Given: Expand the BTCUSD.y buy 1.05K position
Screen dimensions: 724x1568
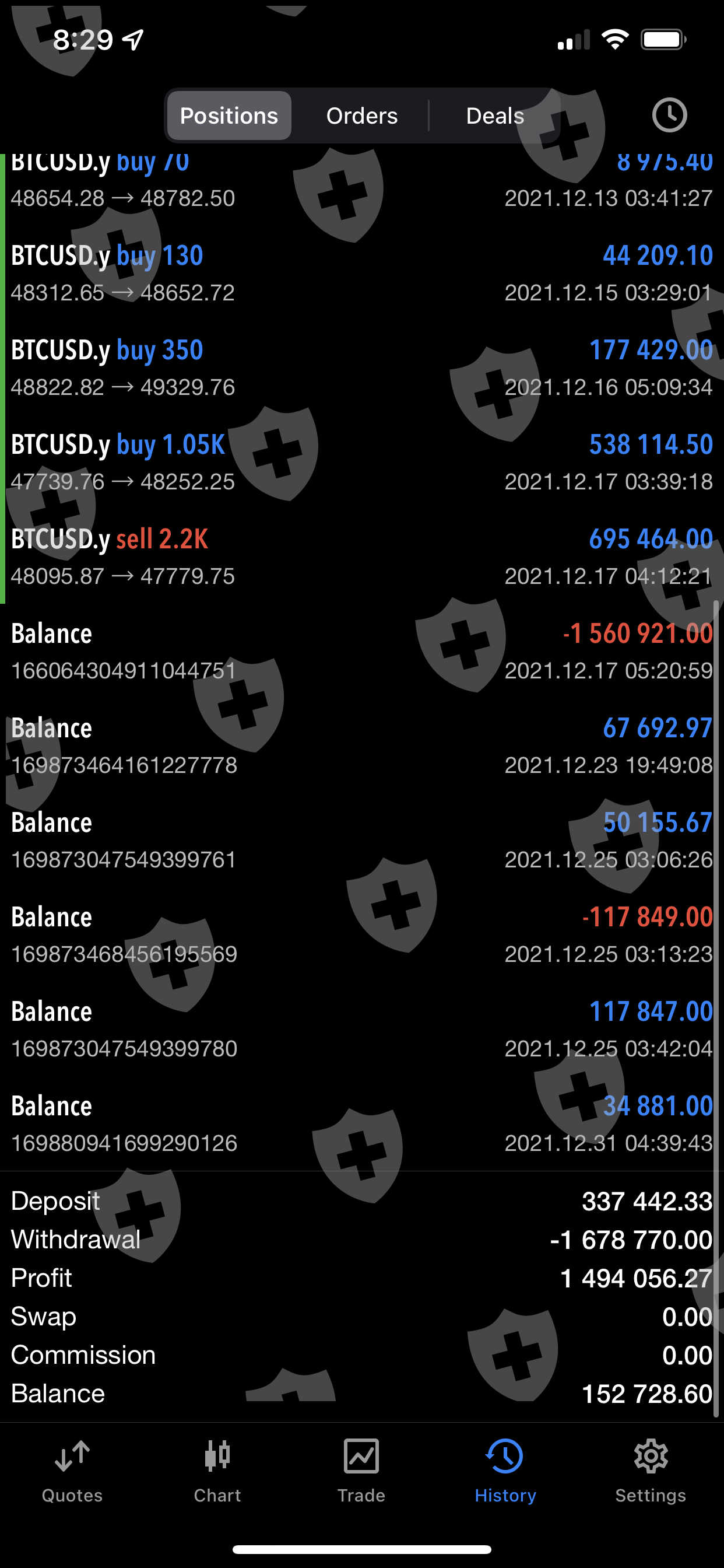Looking at the screenshot, I should [x=361, y=462].
